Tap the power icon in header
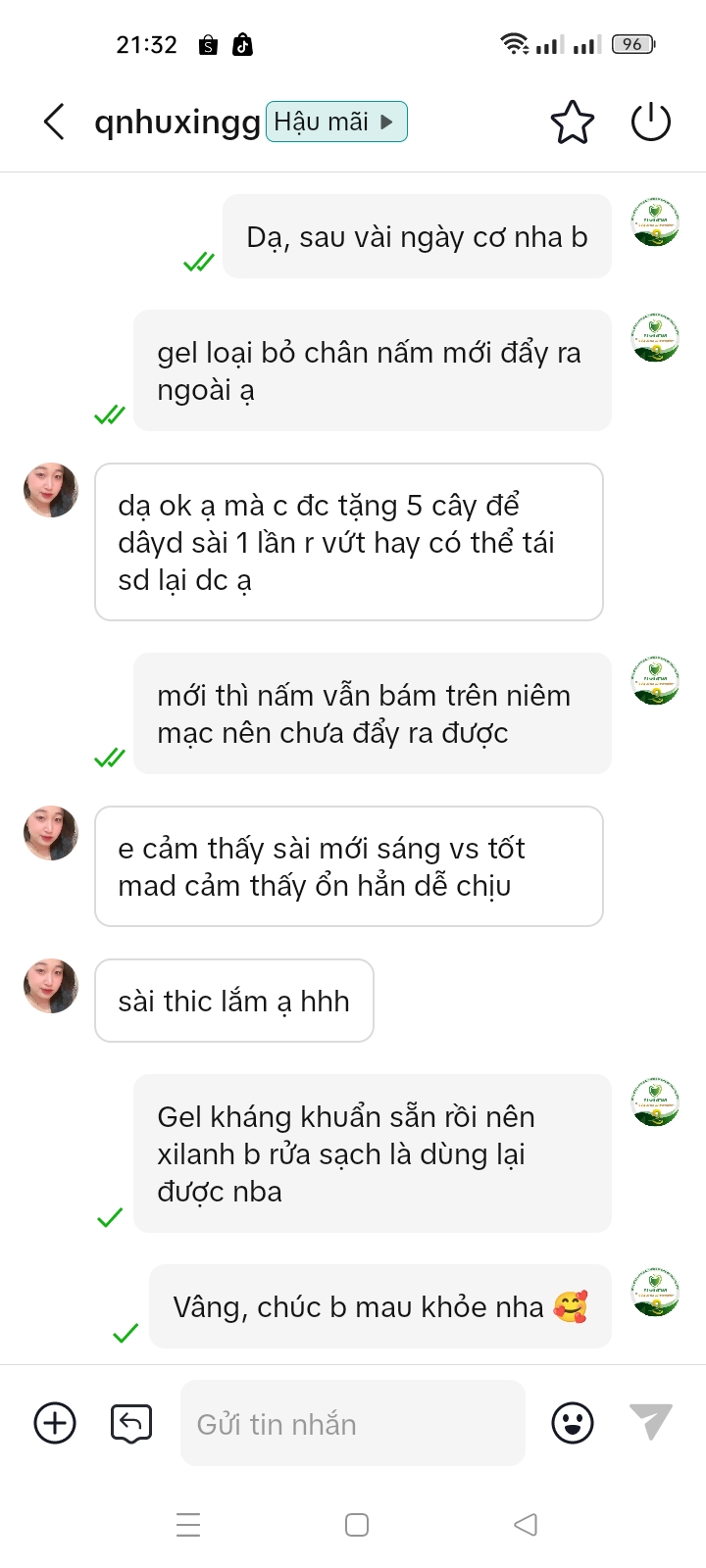Viewport: 706px width, 1568px height. point(650,122)
